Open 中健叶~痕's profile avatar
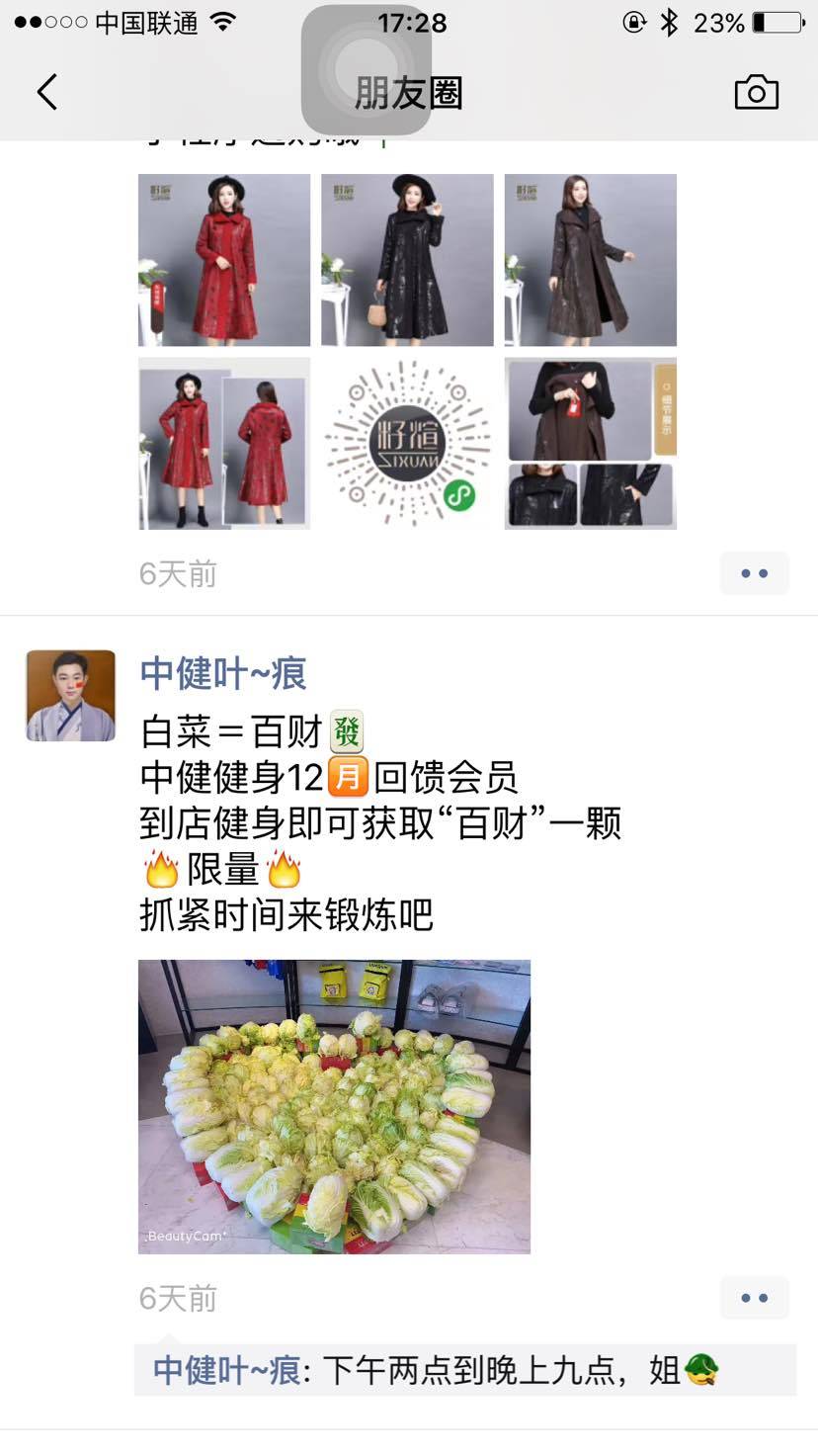This screenshot has height=1456, width=818. pyautogui.click(x=71, y=695)
